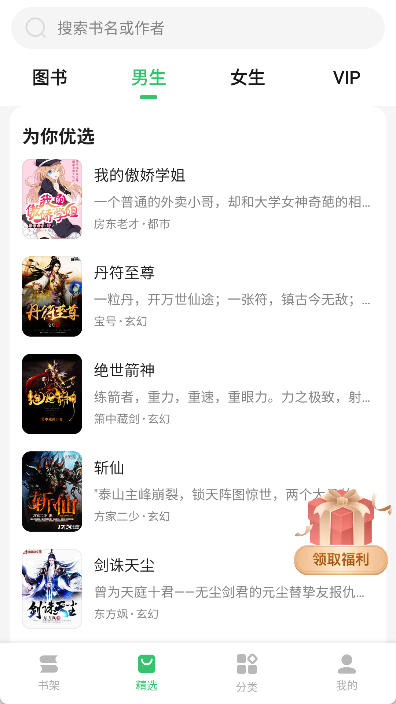Open the book 我的傲娇学姐
This screenshot has height=704, width=396.
click(198, 198)
